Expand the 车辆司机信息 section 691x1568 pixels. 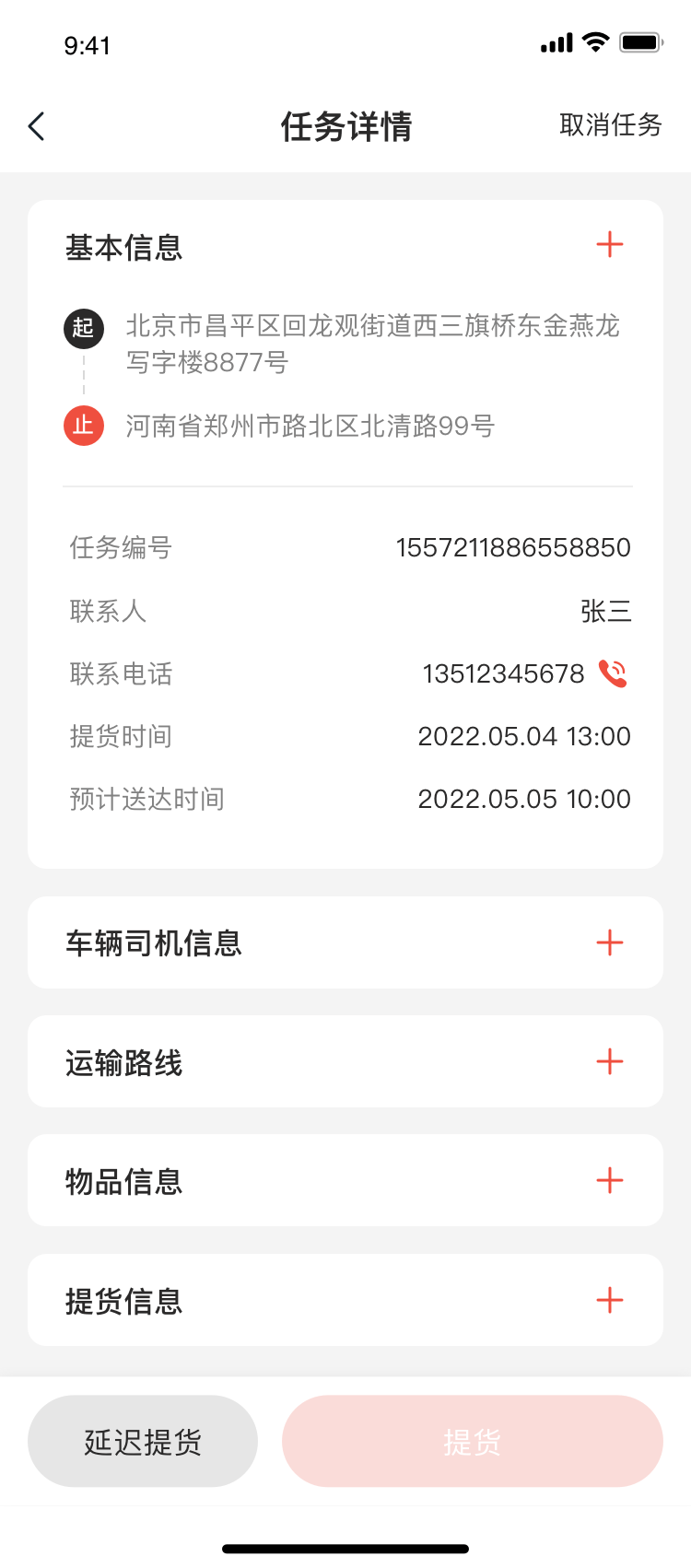tap(610, 942)
